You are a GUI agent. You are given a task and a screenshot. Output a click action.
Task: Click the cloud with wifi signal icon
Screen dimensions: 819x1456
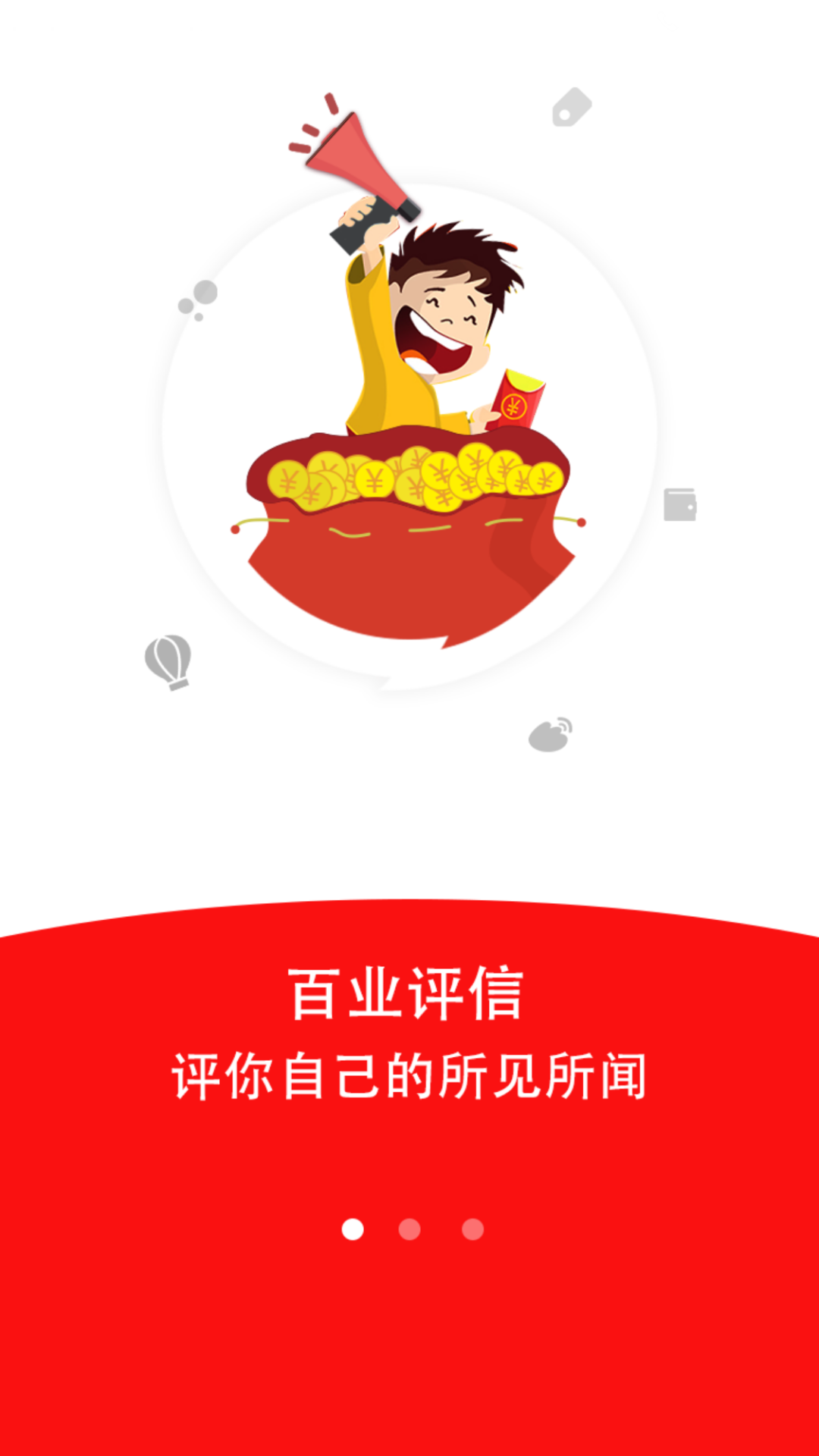(550, 734)
